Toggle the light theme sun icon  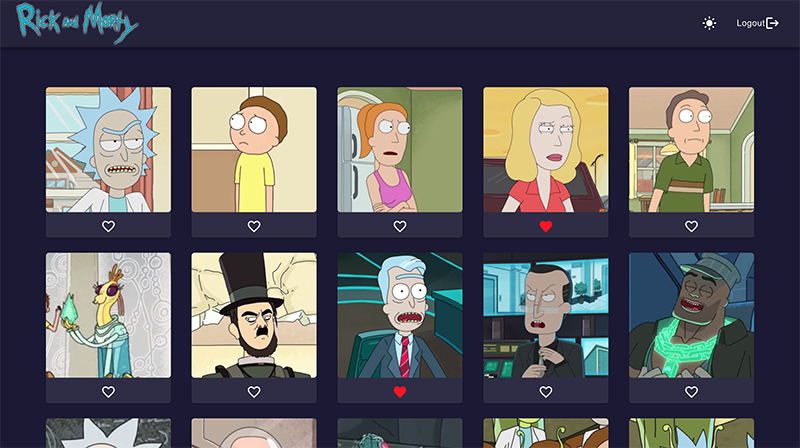pos(709,23)
